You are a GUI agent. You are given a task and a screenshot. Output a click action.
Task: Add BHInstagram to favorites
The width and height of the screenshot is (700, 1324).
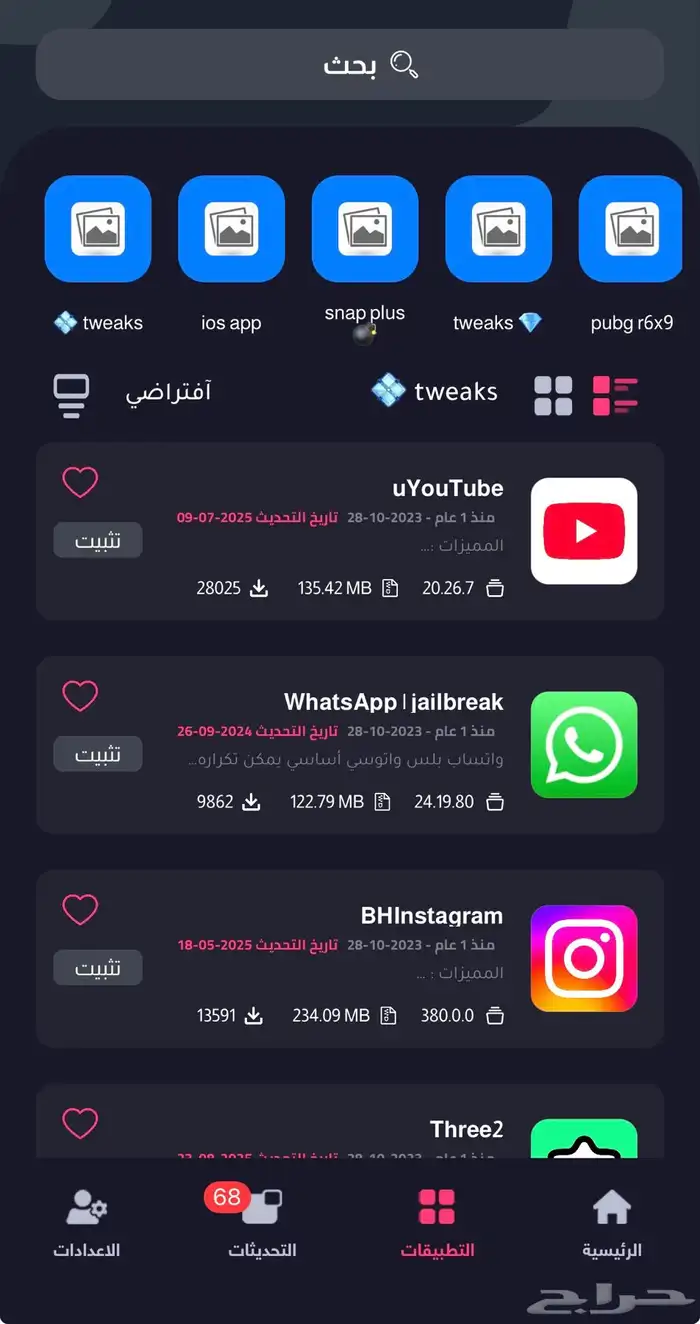80,910
